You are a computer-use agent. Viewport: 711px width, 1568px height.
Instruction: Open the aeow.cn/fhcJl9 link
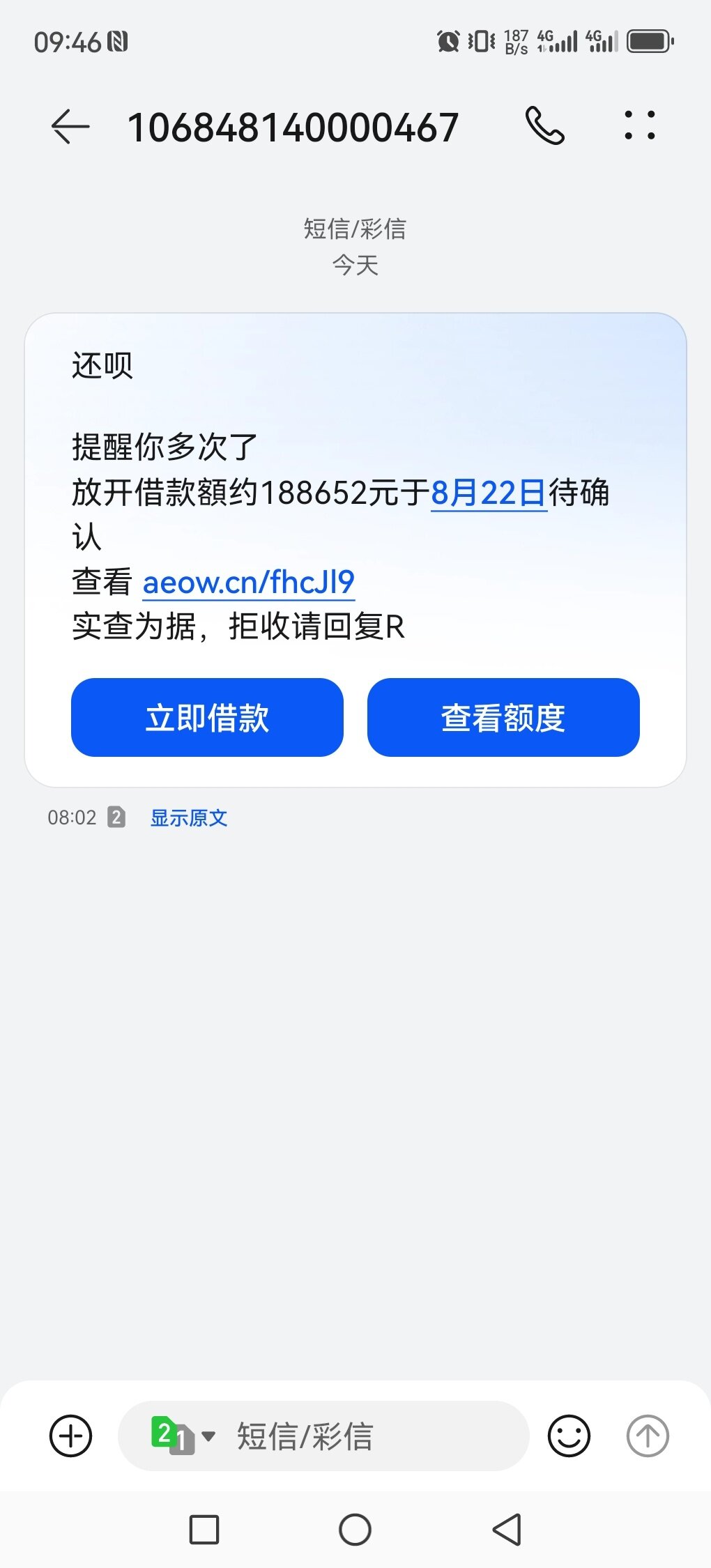point(249,582)
